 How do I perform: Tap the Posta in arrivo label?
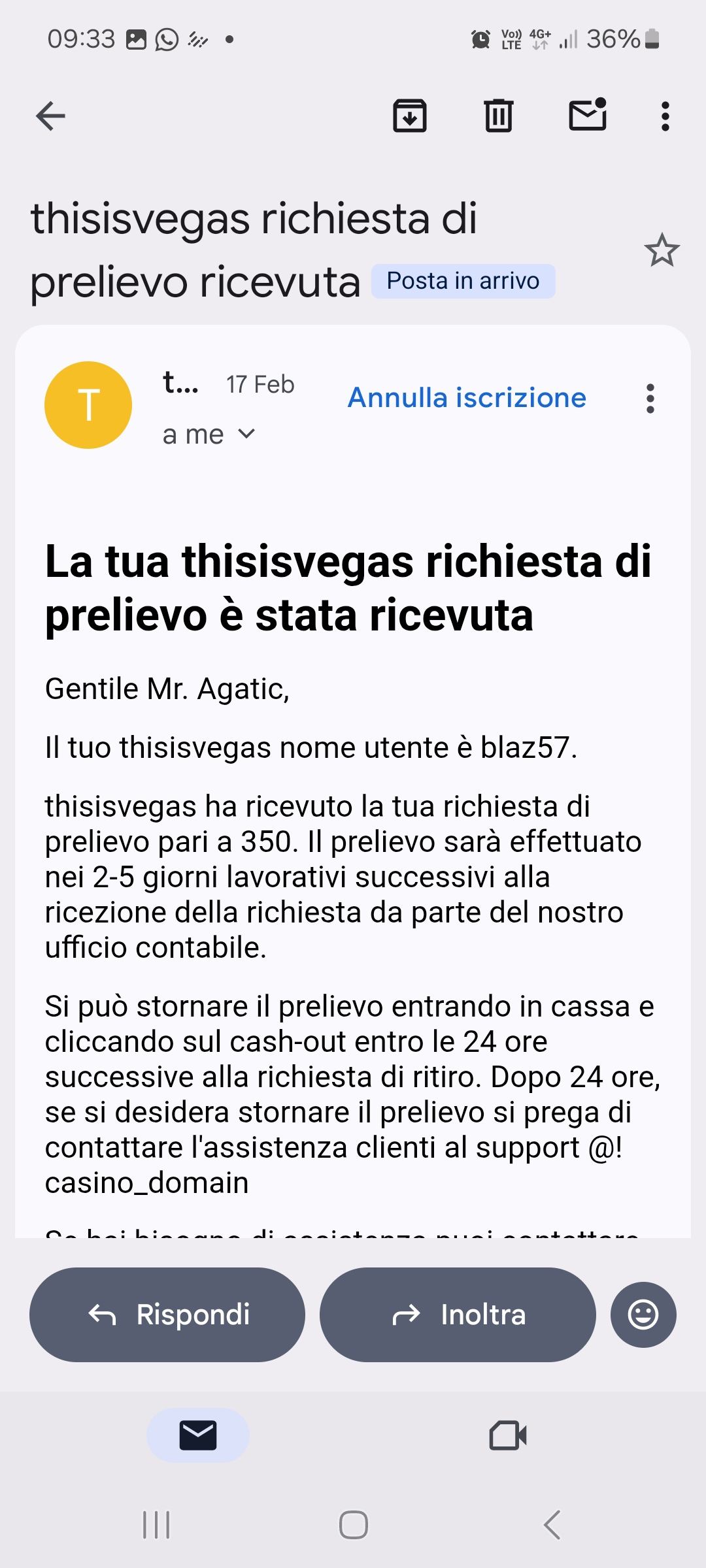click(463, 281)
